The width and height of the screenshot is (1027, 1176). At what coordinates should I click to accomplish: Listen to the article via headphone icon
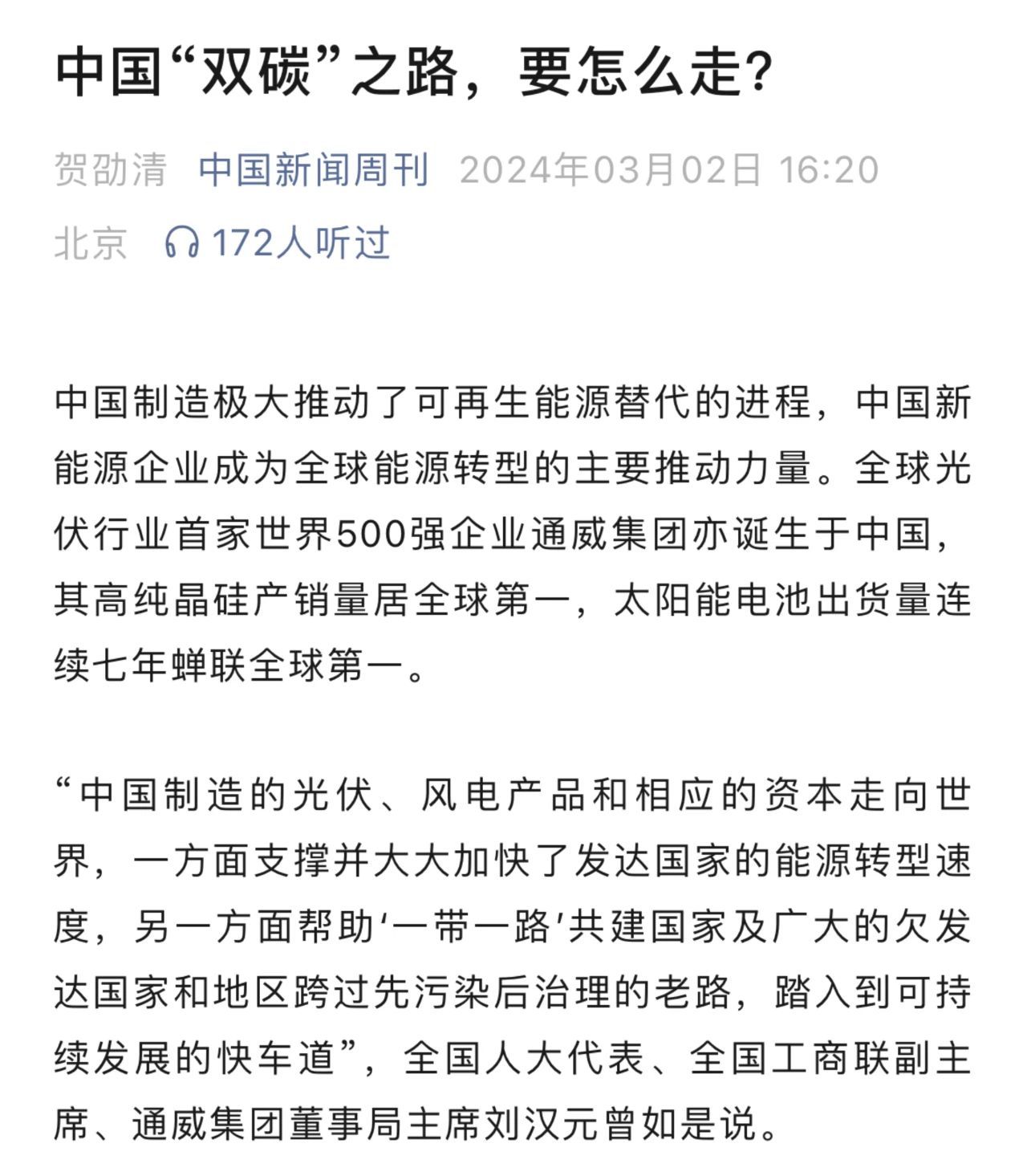(182, 242)
